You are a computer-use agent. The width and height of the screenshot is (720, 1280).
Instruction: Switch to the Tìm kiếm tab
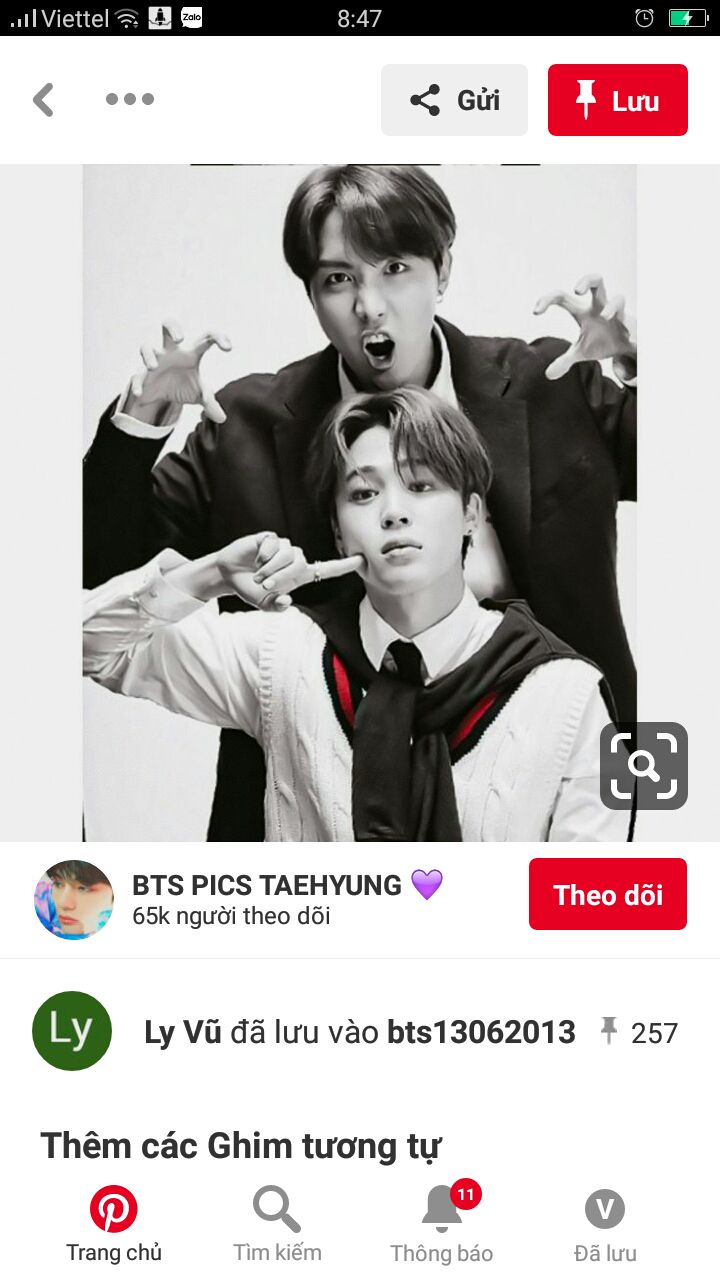coord(277,1225)
